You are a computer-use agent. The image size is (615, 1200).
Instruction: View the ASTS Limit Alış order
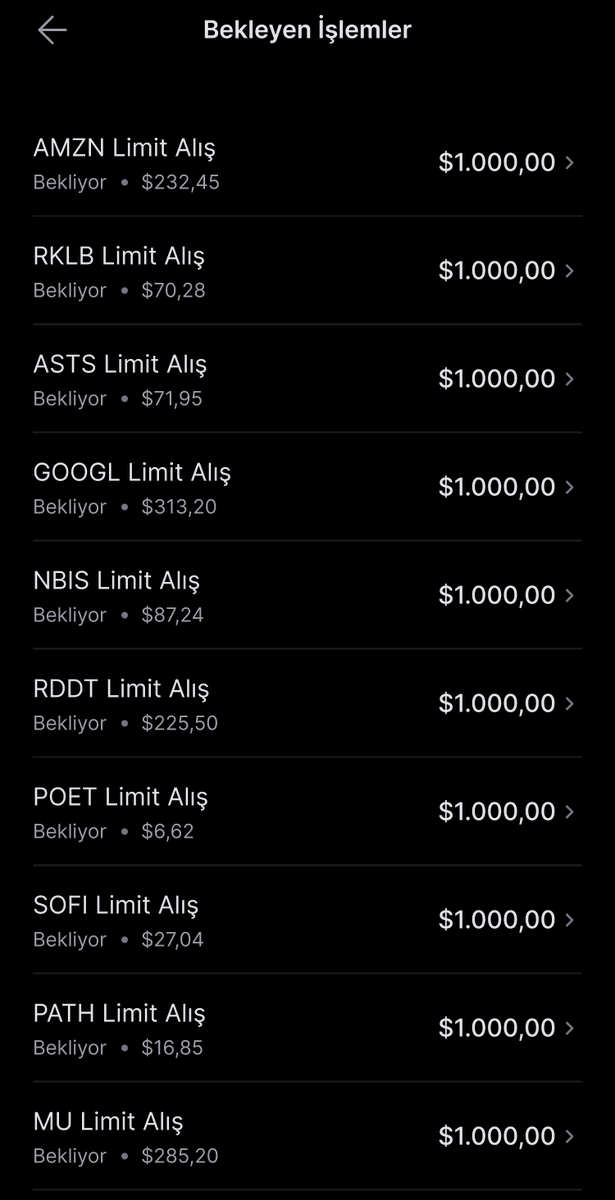306,379
